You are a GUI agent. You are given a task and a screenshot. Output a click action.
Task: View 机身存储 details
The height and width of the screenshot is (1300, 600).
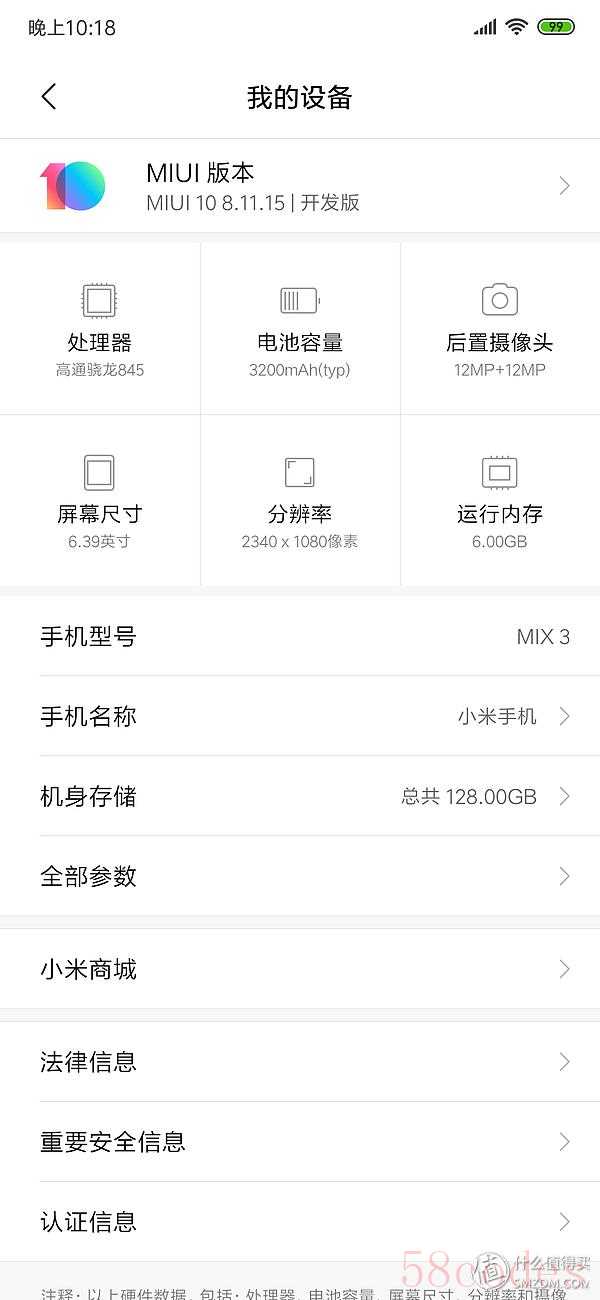click(300, 796)
